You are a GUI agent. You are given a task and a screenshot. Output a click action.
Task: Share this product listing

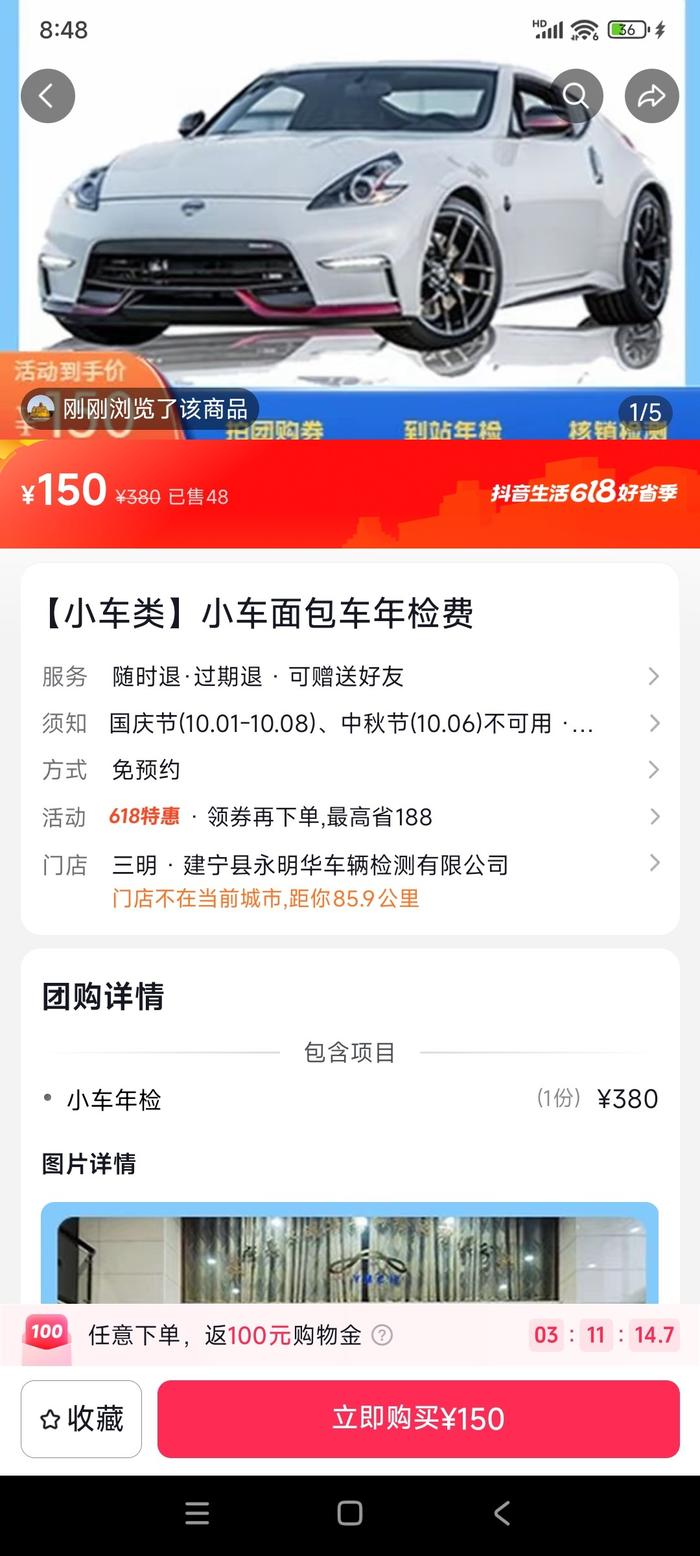coord(652,96)
